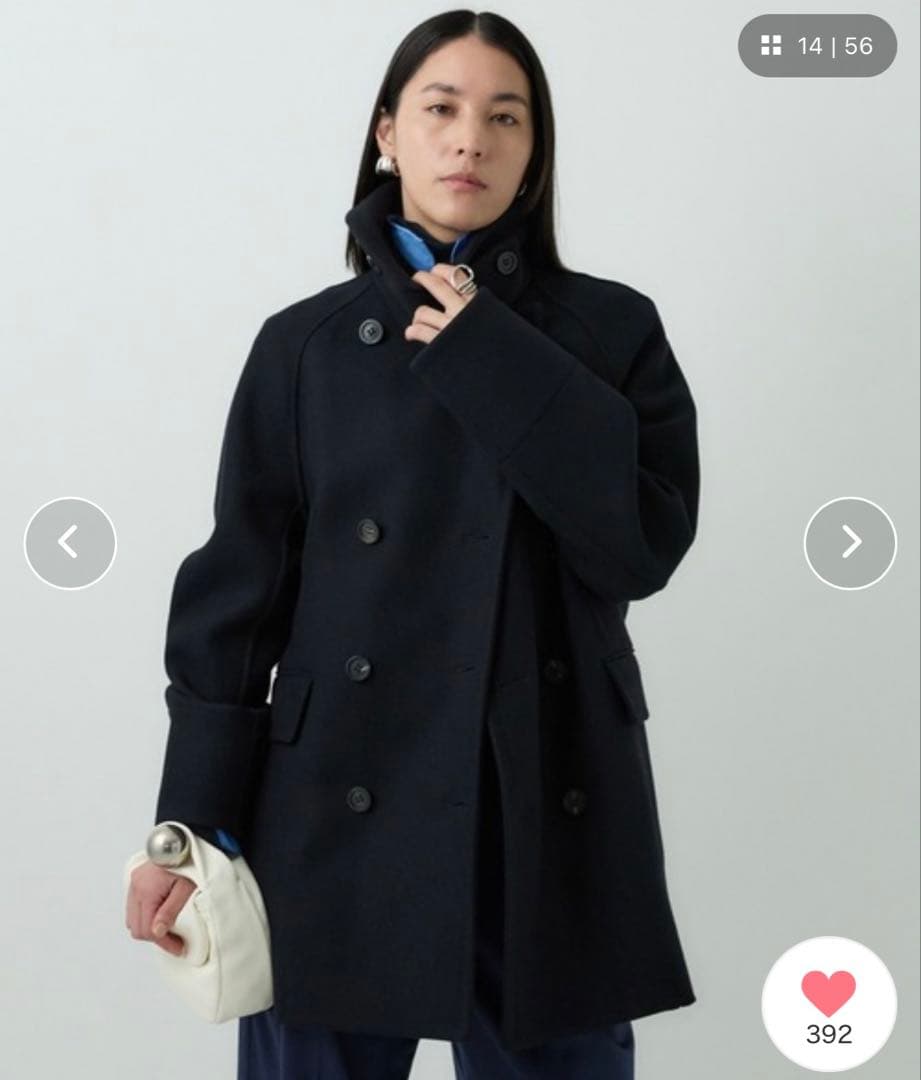The image size is (921, 1080).
Task: Show the next product photo
Action: click(850, 543)
